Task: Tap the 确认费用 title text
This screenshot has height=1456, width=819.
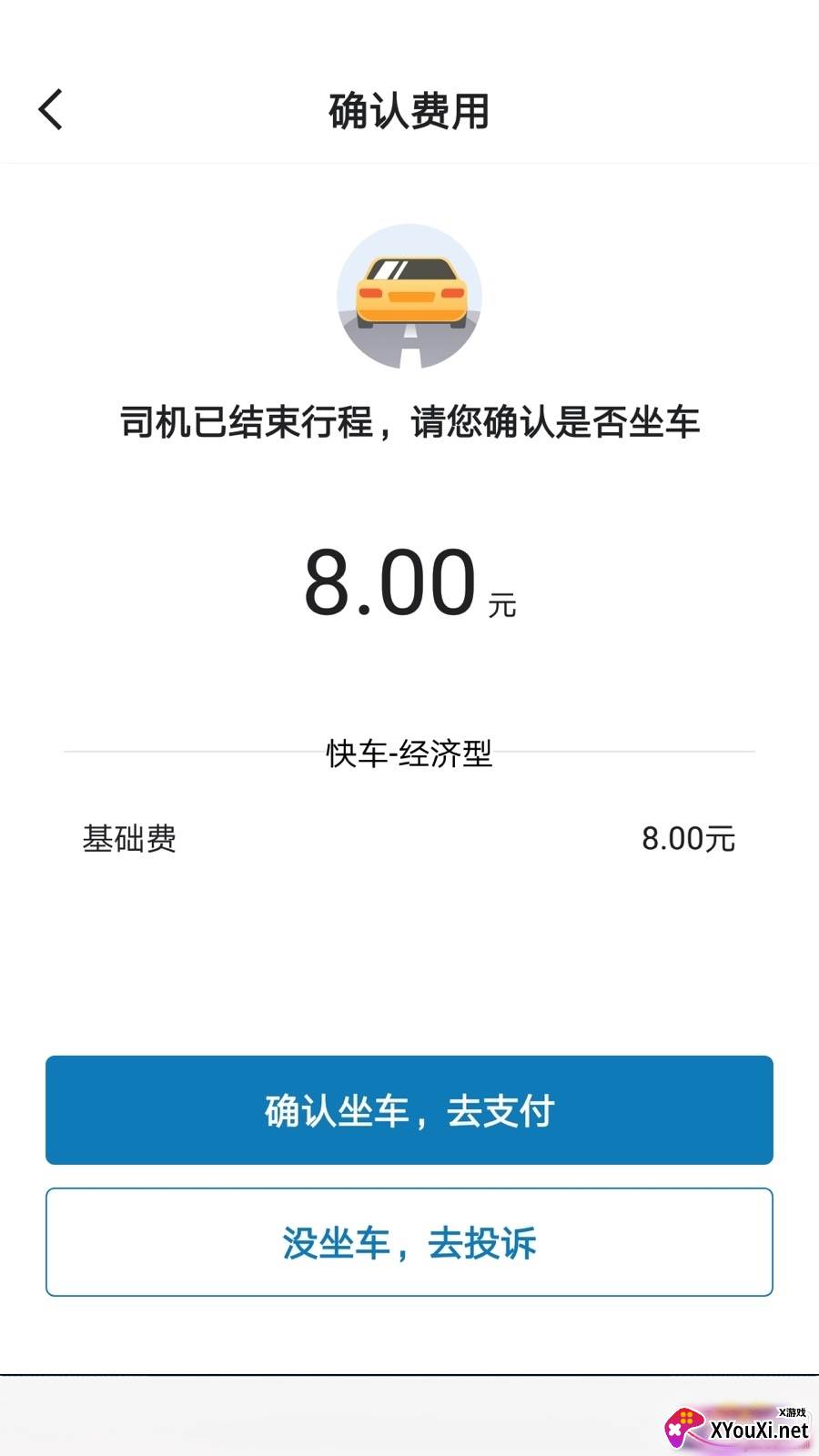Action: click(x=409, y=111)
